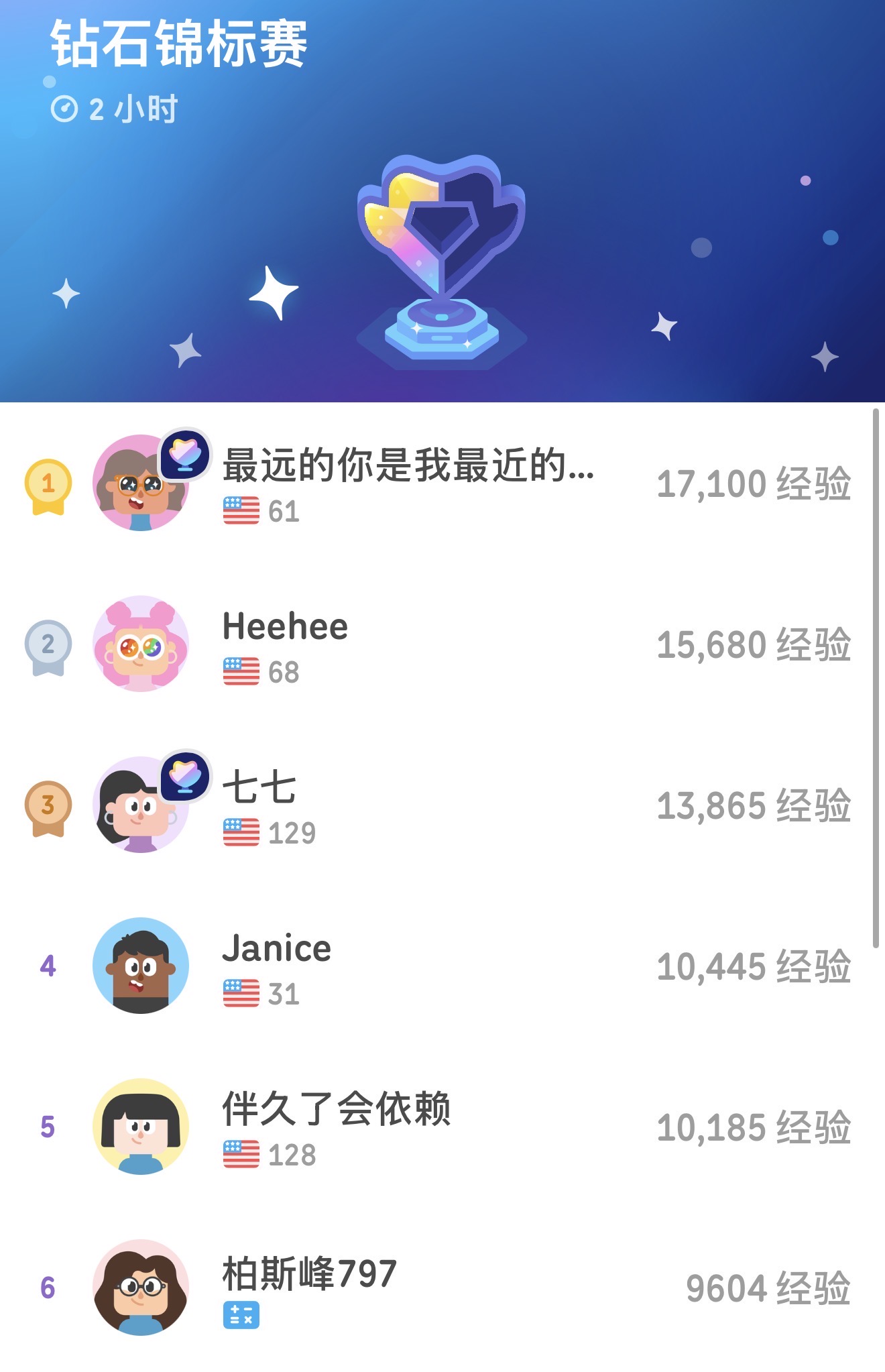Viewport: 885px width, 1372px height.
Task: Open the profile of 最远的你是我最近的…
Action: tap(408, 483)
